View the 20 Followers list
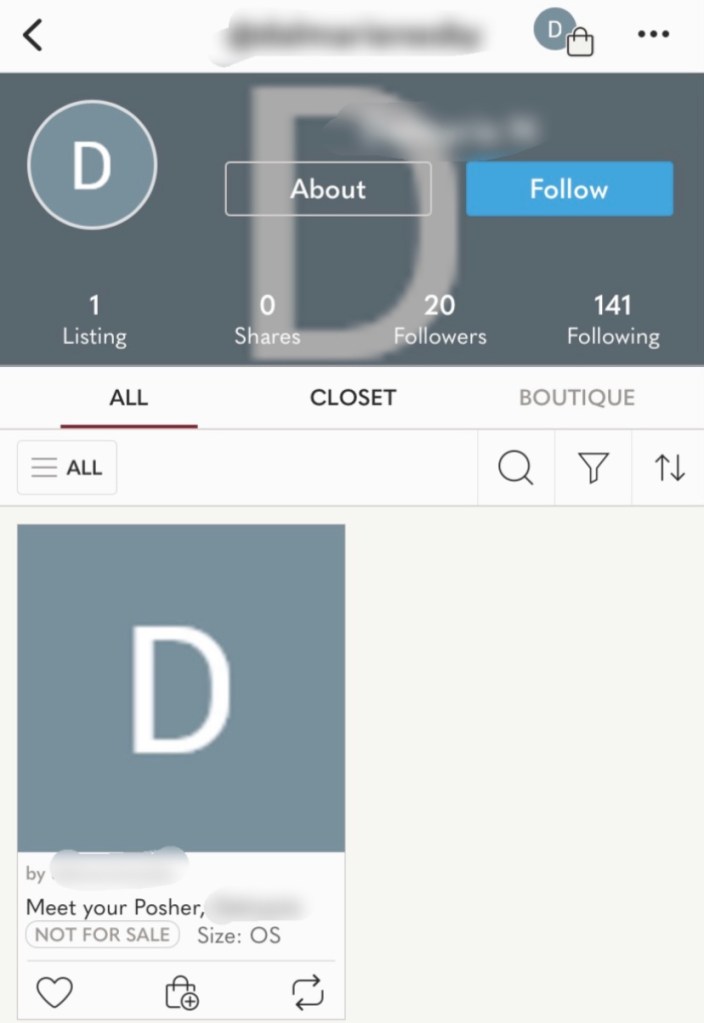 click(440, 320)
